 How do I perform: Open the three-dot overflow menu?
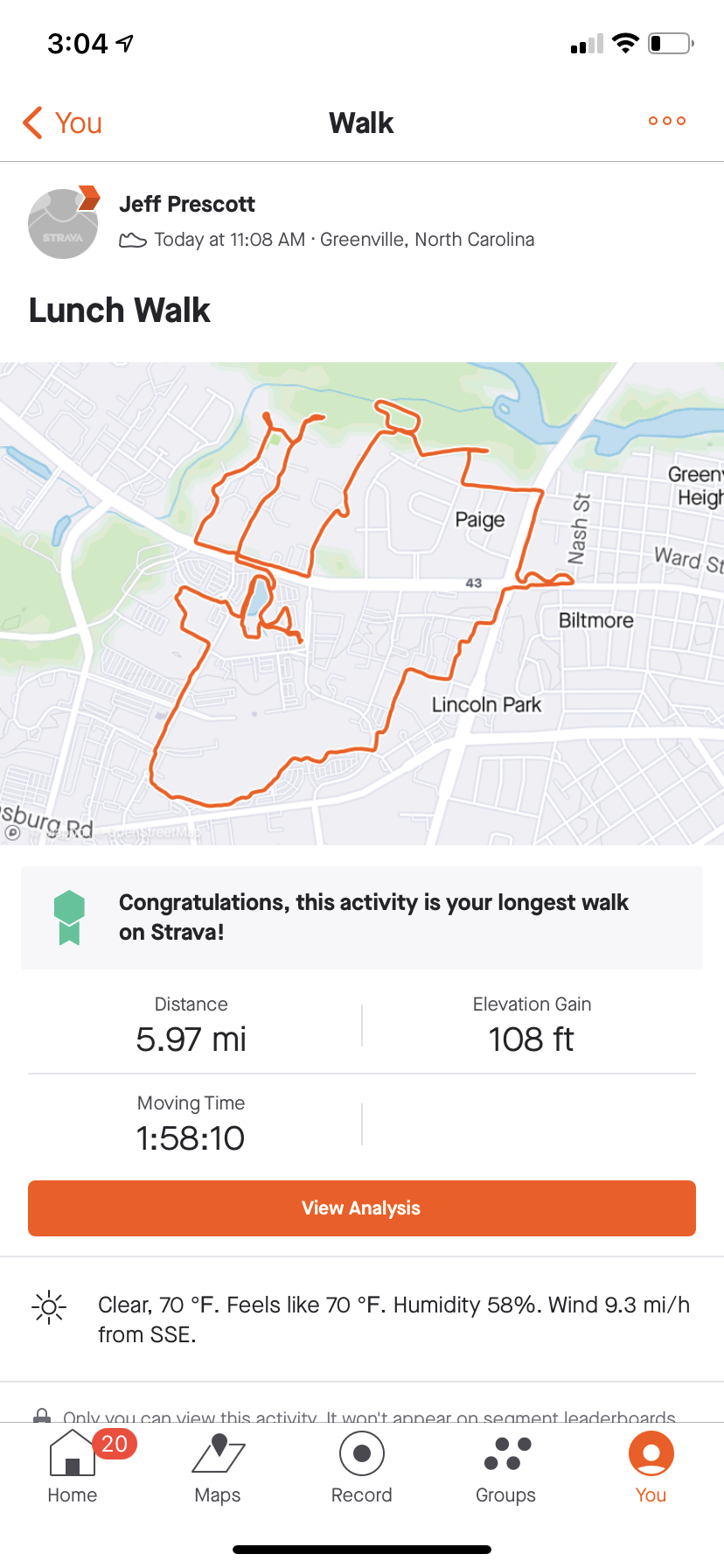click(x=666, y=121)
